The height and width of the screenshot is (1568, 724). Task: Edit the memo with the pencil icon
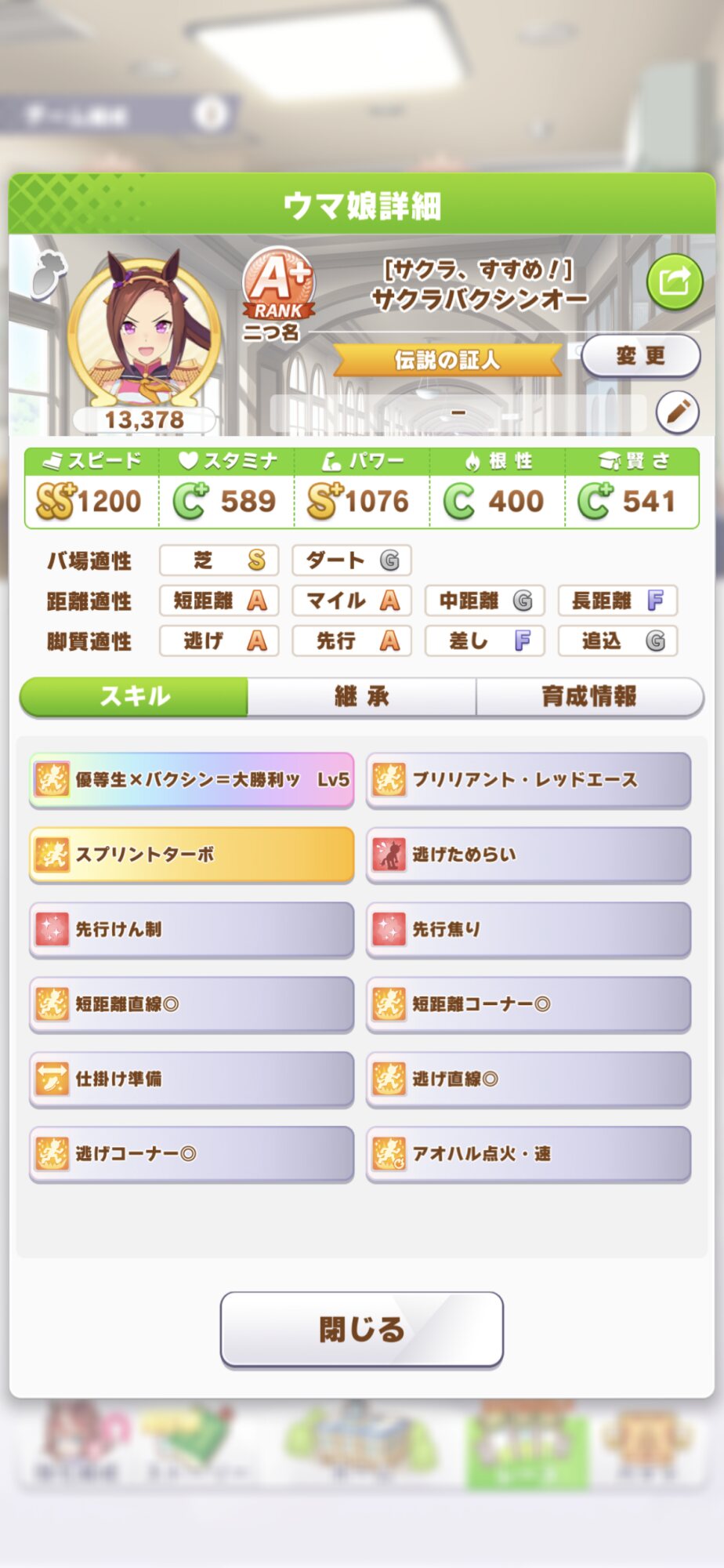tap(677, 411)
